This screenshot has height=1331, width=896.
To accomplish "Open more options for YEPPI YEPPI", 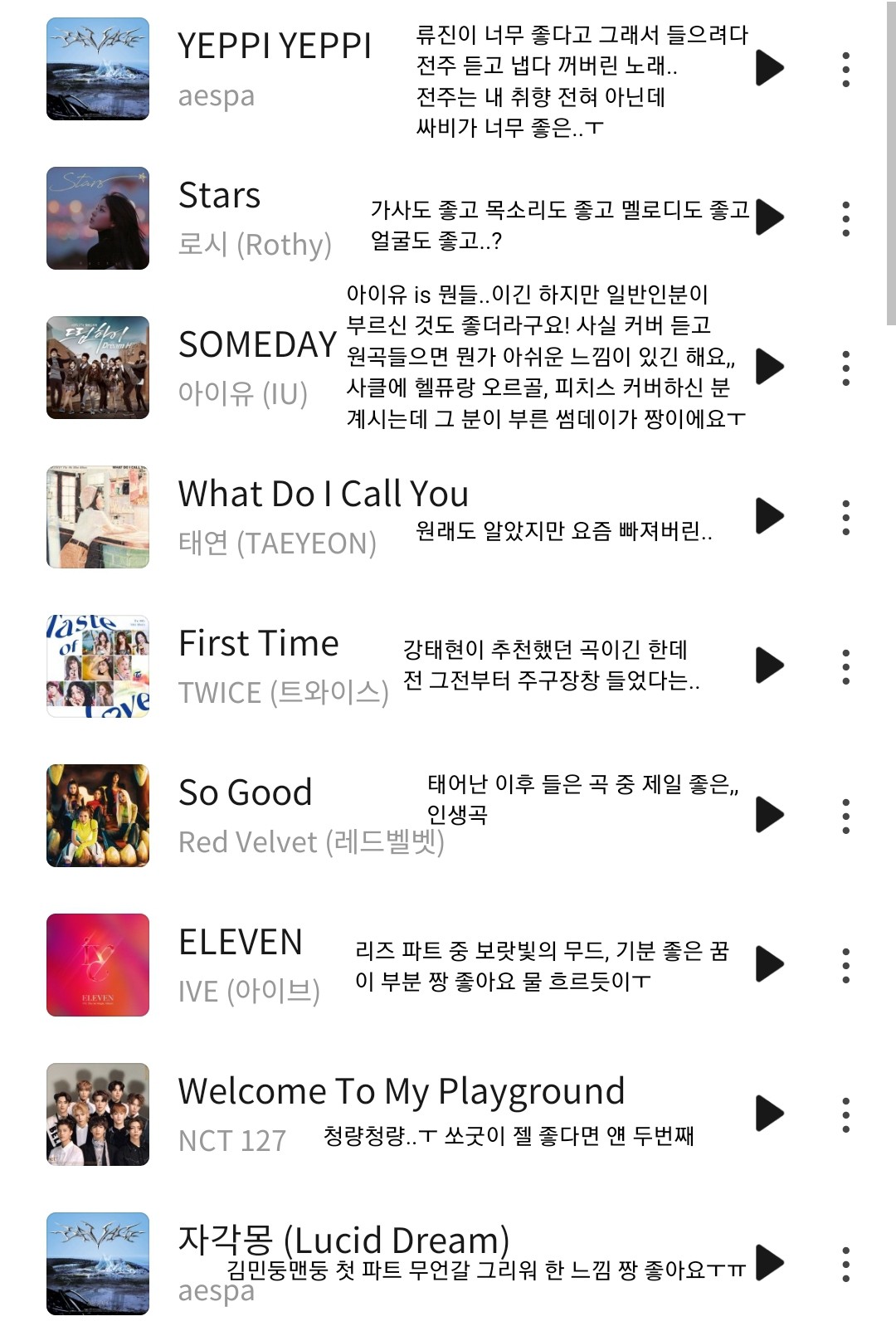I will pyautogui.click(x=845, y=70).
